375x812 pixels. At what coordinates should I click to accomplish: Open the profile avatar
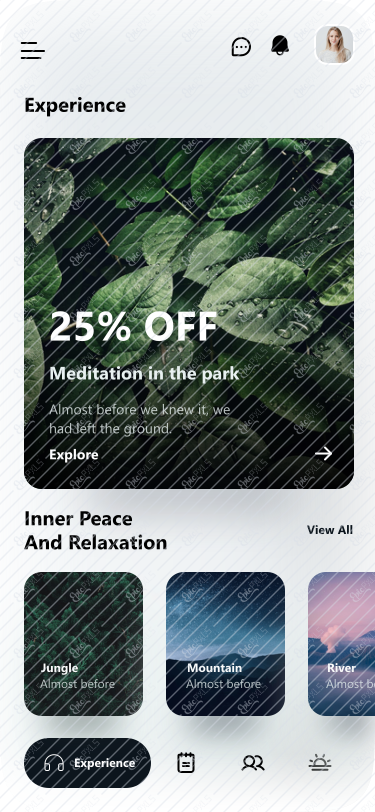tap(335, 45)
